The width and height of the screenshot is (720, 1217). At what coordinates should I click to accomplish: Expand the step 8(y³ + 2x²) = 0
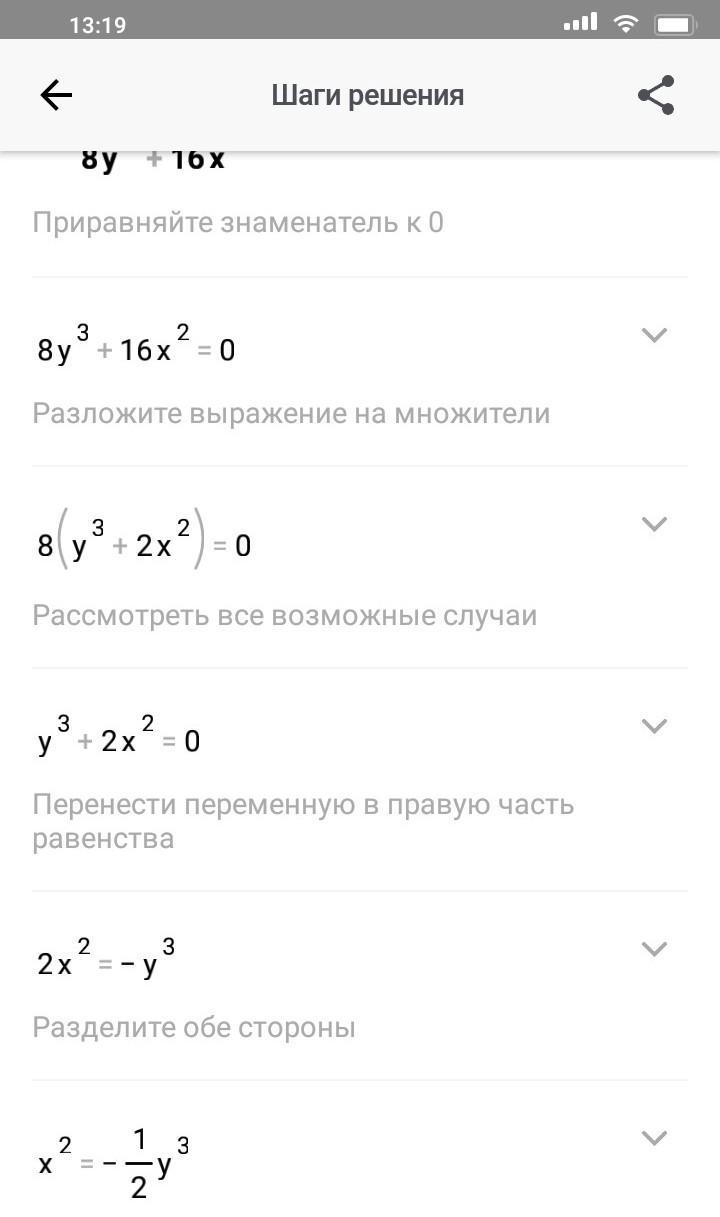(x=654, y=524)
